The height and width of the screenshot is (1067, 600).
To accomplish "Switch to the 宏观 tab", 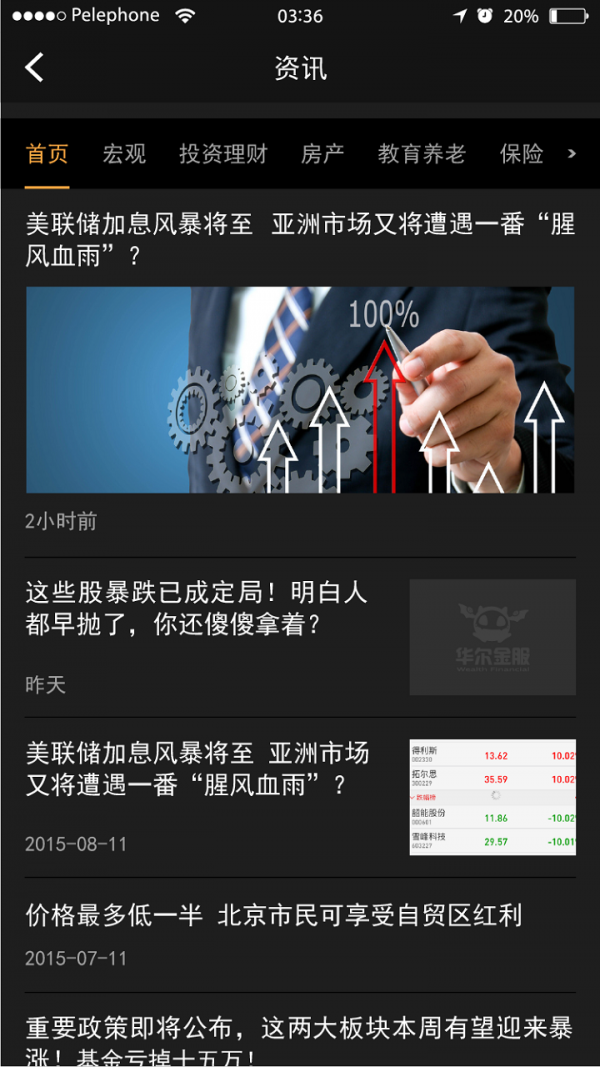I will (x=124, y=154).
